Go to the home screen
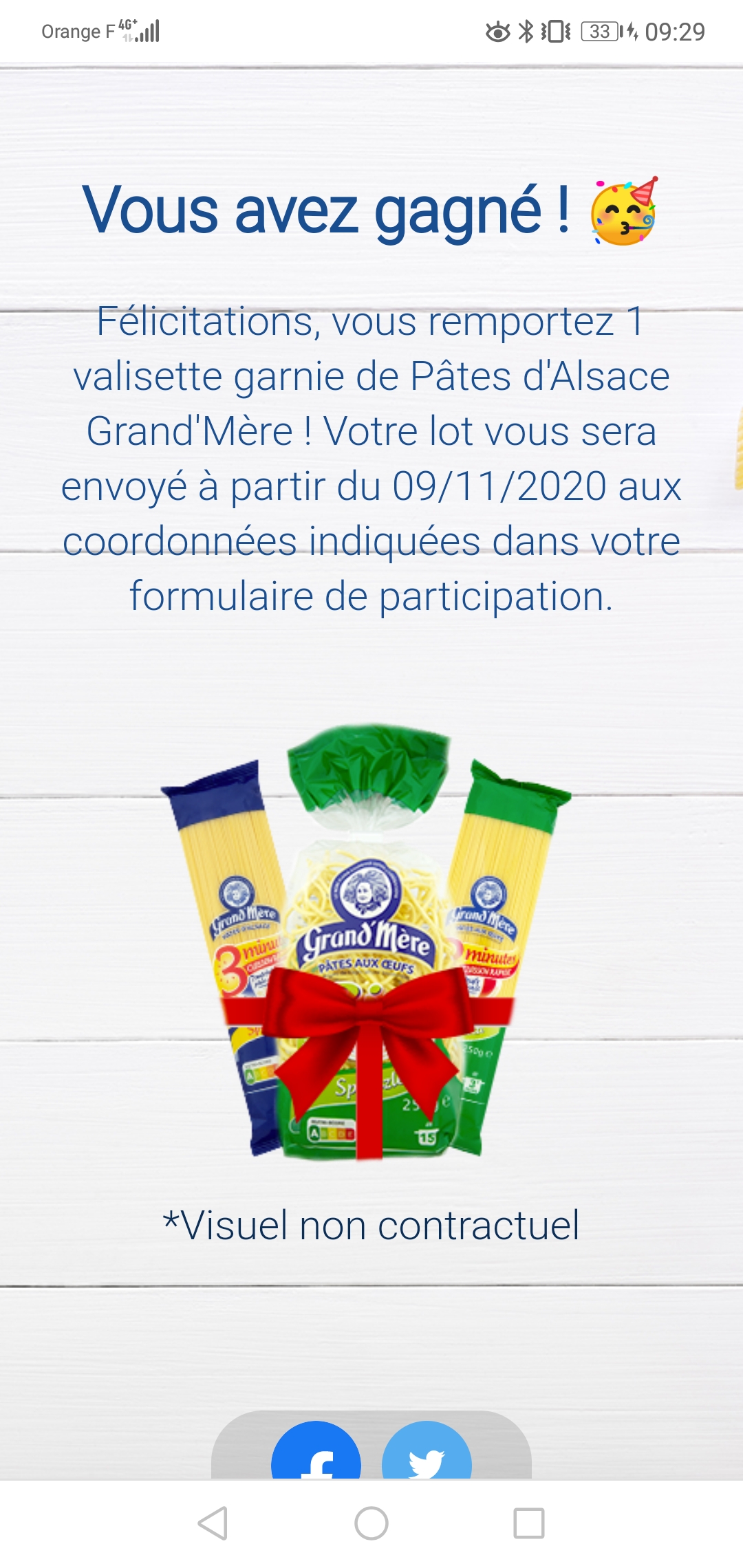Image resolution: width=743 pixels, height=1568 pixels. pos(371,1523)
